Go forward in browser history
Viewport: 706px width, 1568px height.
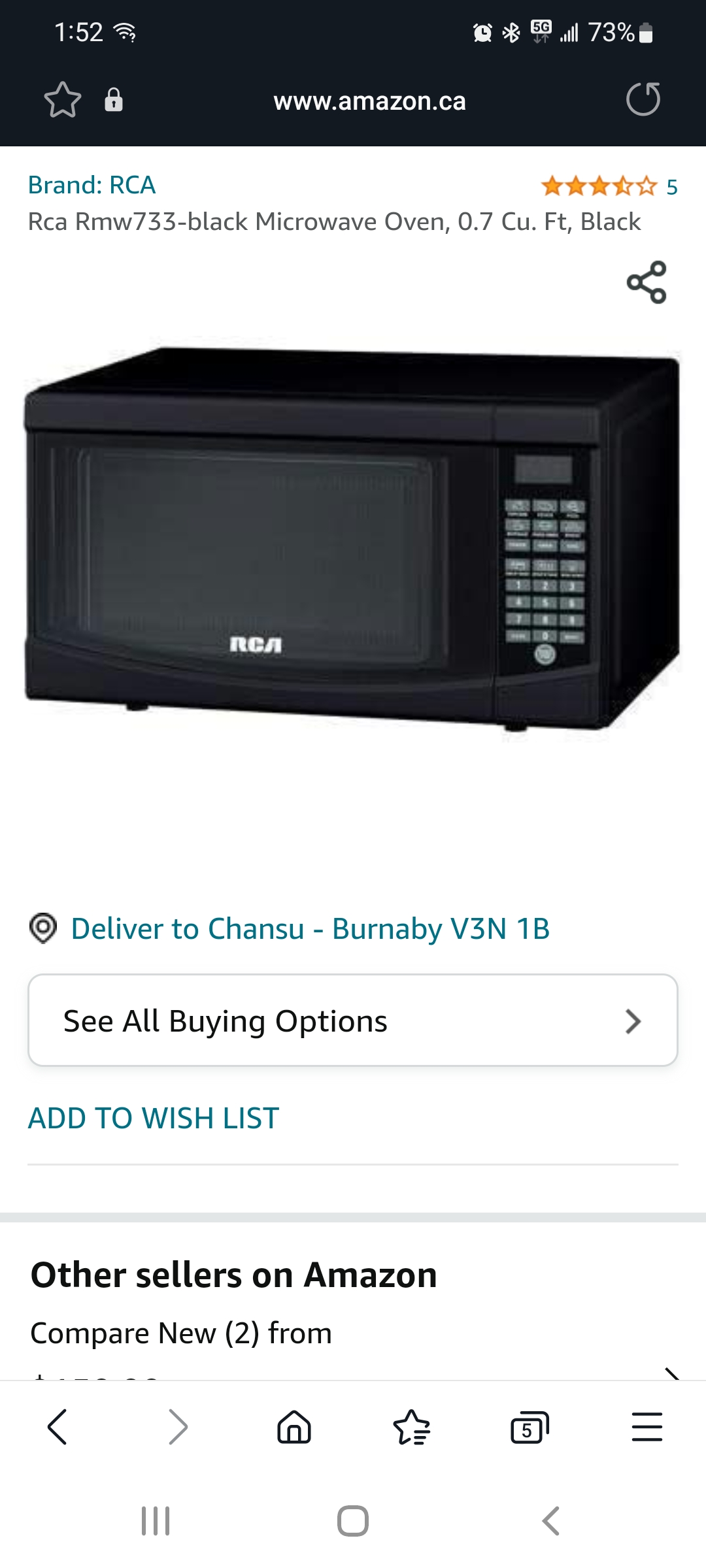point(178,1427)
